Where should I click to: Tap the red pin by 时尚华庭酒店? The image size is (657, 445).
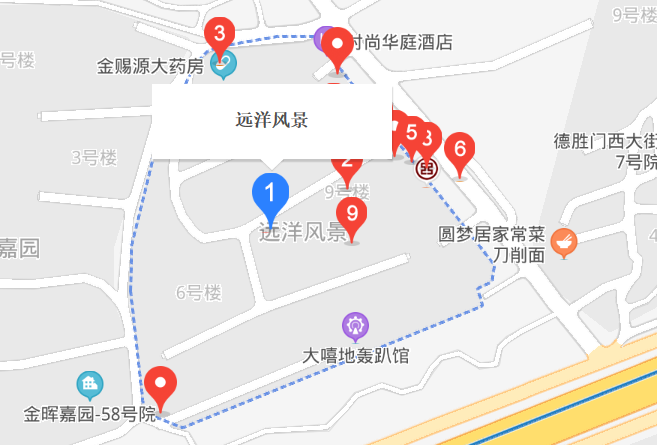(337, 51)
